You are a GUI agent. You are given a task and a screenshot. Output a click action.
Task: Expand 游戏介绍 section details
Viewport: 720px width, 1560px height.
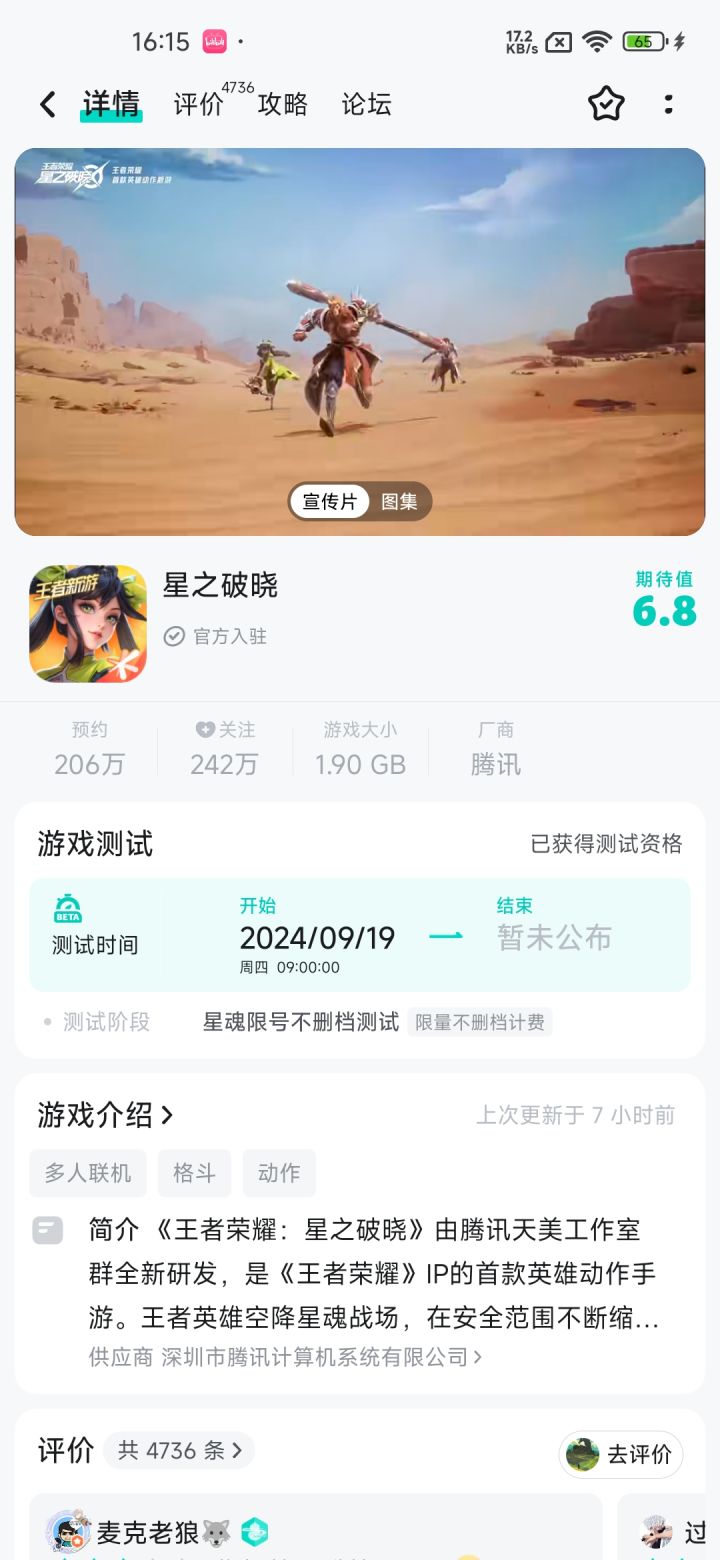(x=106, y=1115)
